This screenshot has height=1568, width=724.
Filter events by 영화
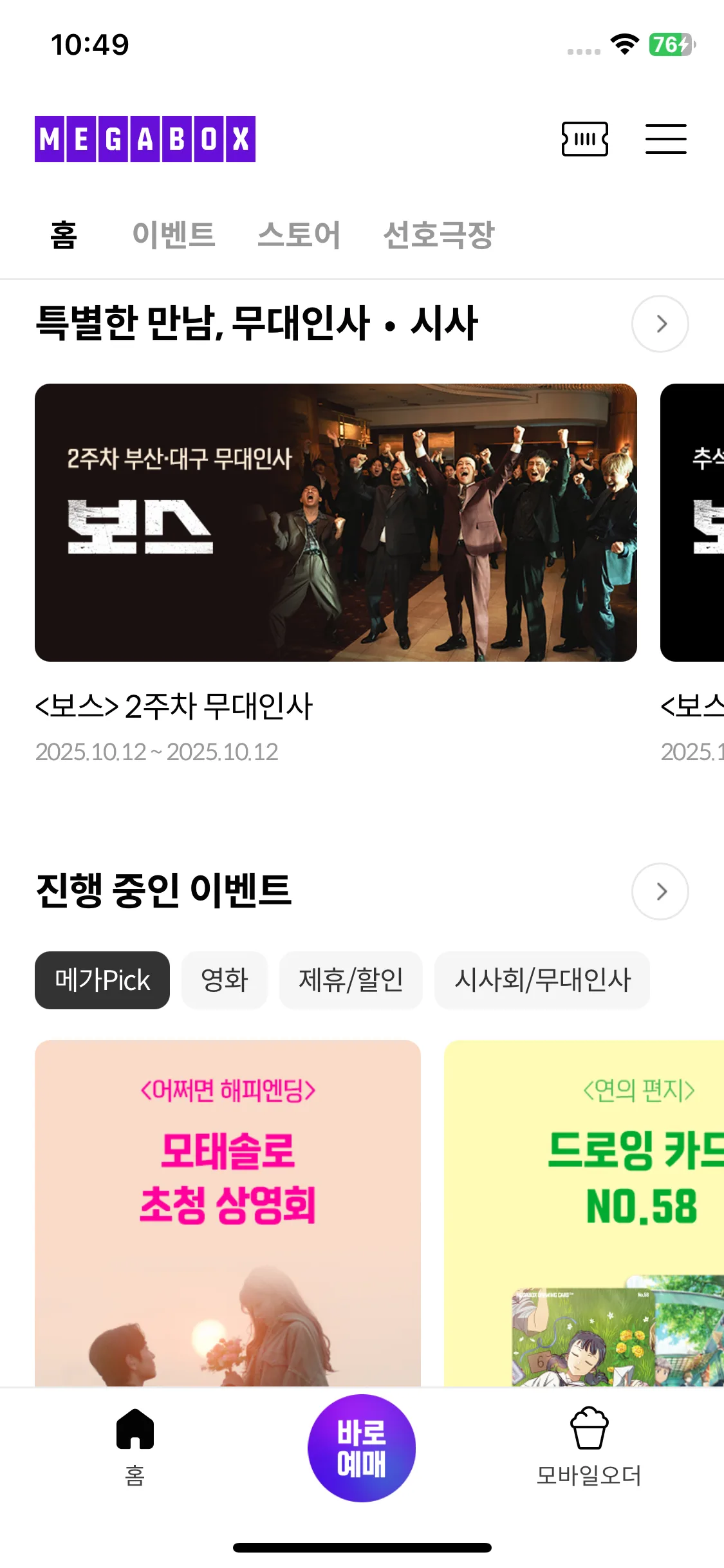tap(225, 980)
